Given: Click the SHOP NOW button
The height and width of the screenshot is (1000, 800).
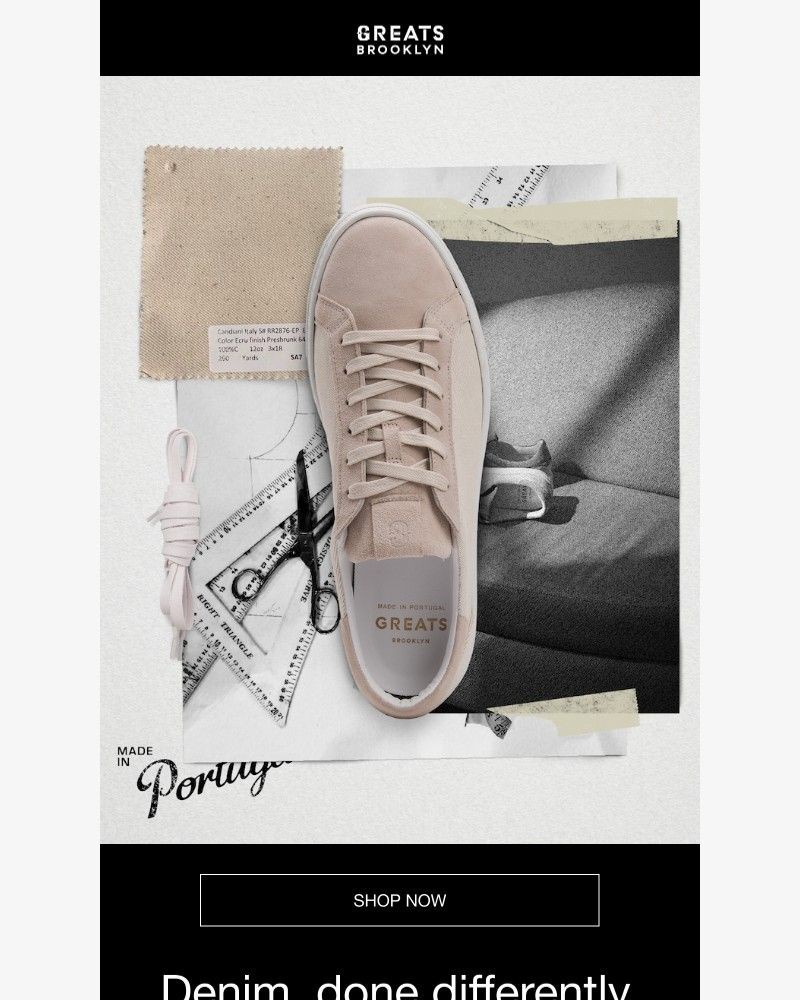Looking at the screenshot, I should pyautogui.click(x=399, y=900).
